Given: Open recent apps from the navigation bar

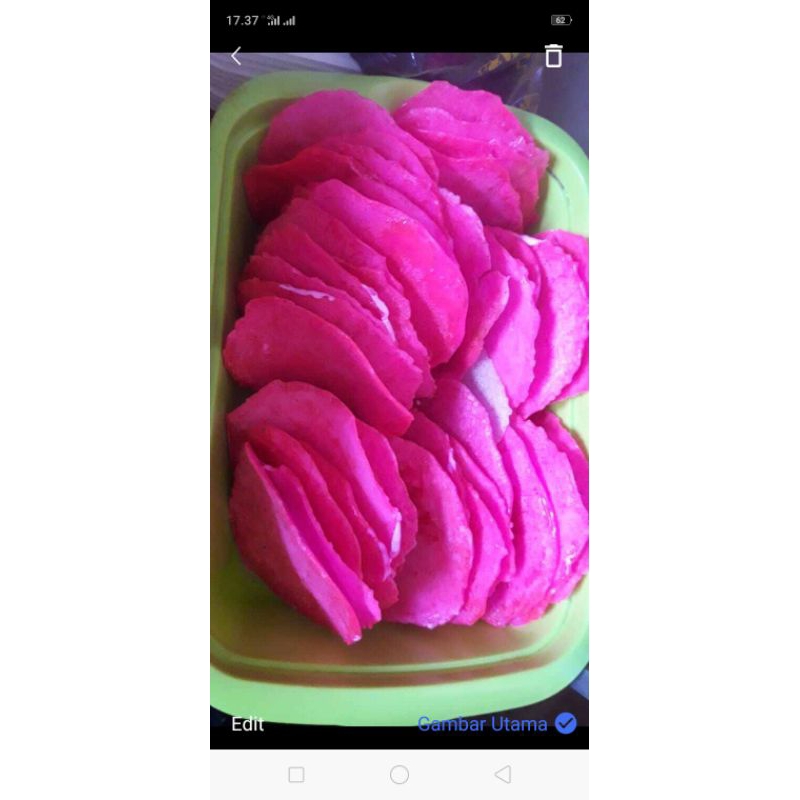Looking at the screenshot, I should (x=296, y=775).
